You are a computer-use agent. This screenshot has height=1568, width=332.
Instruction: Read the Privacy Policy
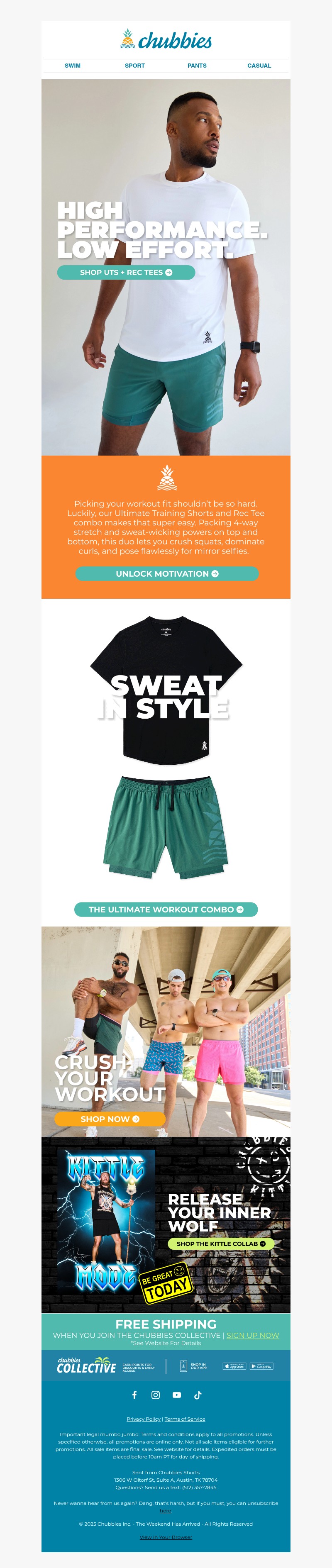pos(143,1419)
